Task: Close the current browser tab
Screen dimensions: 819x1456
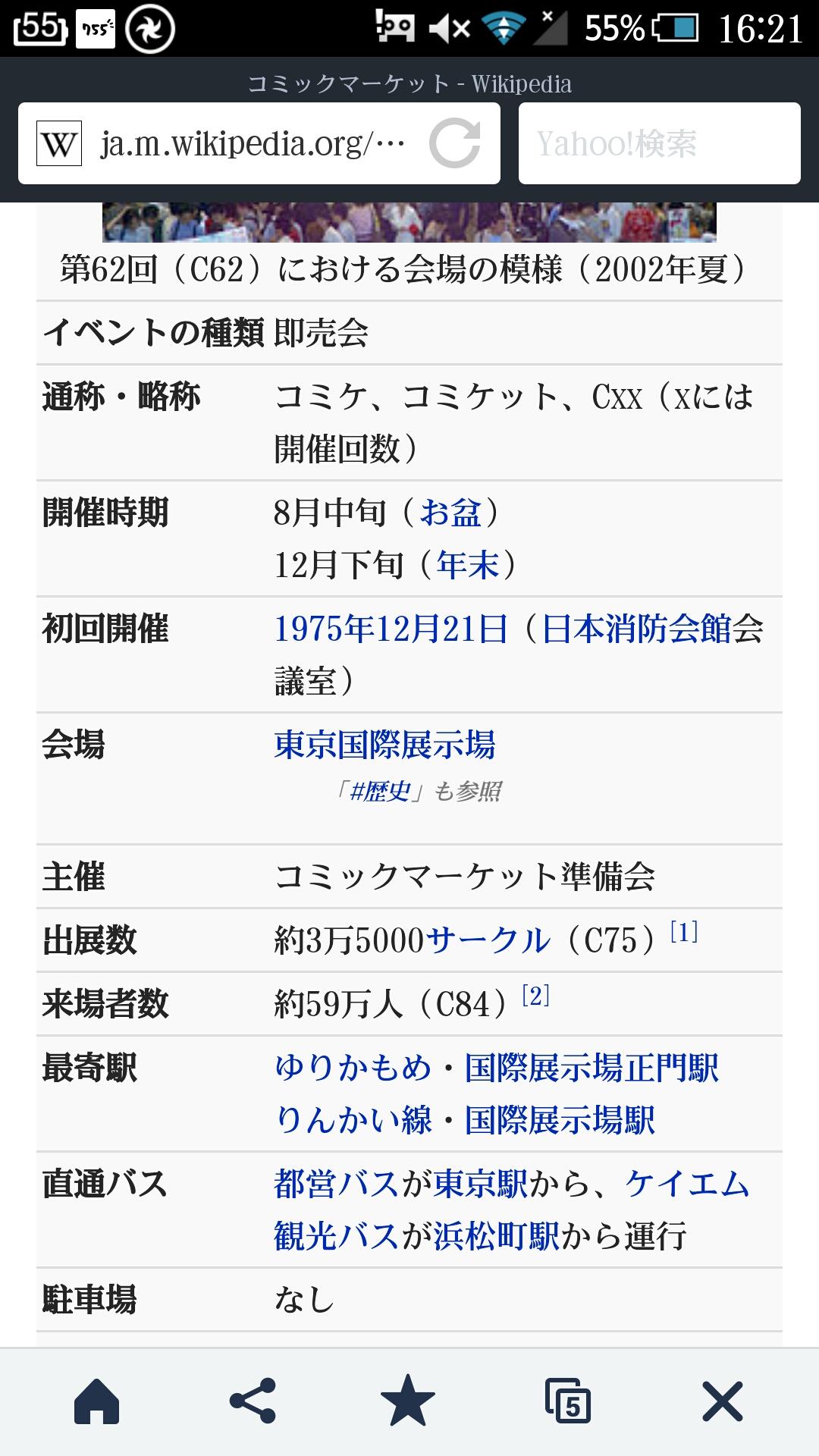Action: coord(721,1401)
